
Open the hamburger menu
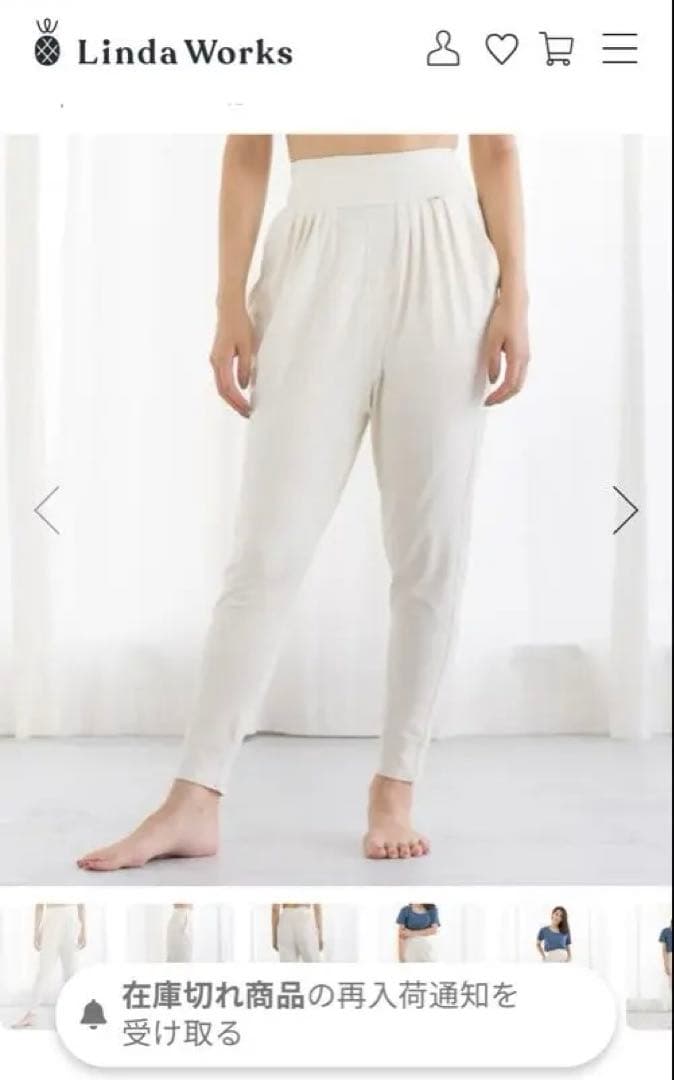[x=620, y=49]
